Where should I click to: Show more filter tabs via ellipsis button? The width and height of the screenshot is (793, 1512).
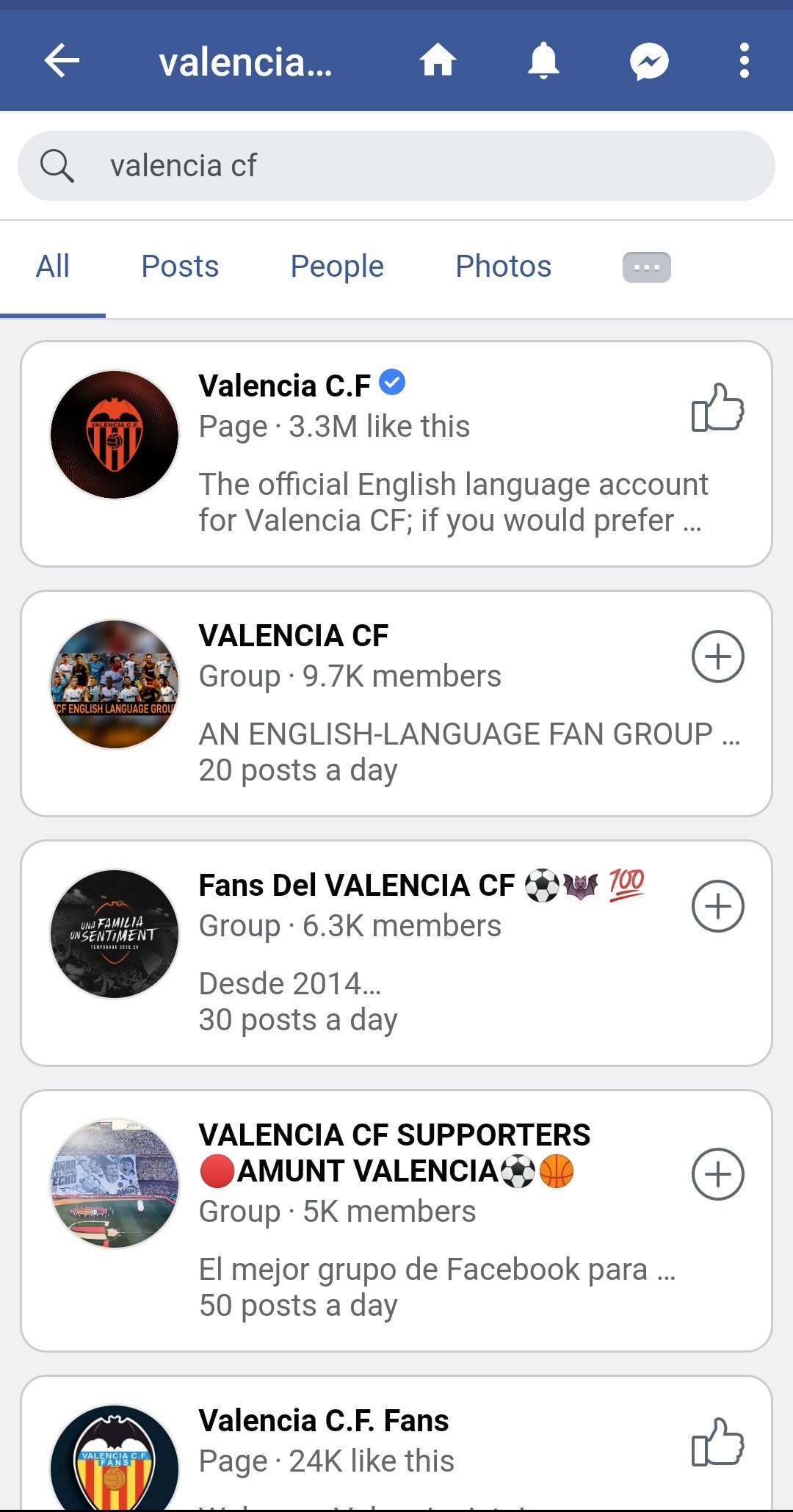647,267
